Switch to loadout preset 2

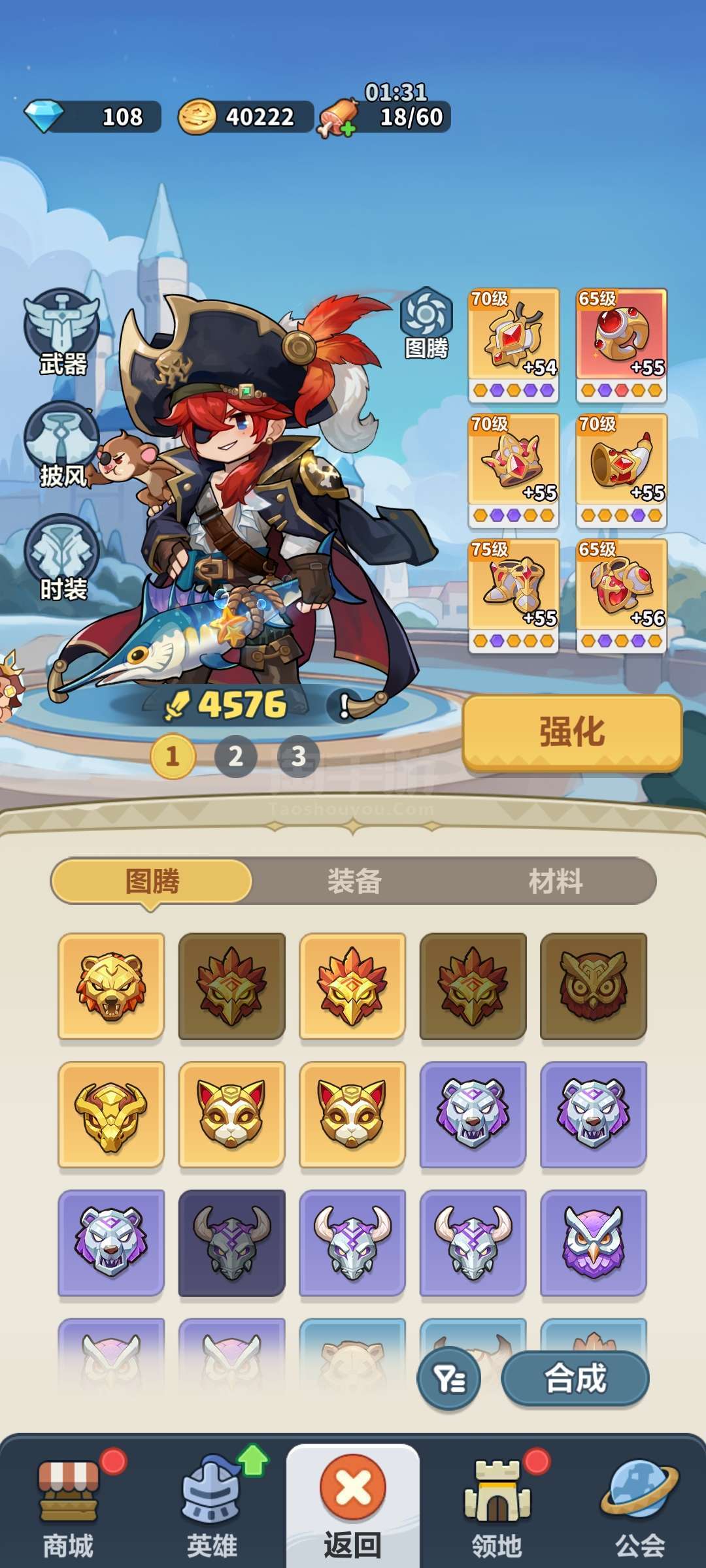(235, 757)
